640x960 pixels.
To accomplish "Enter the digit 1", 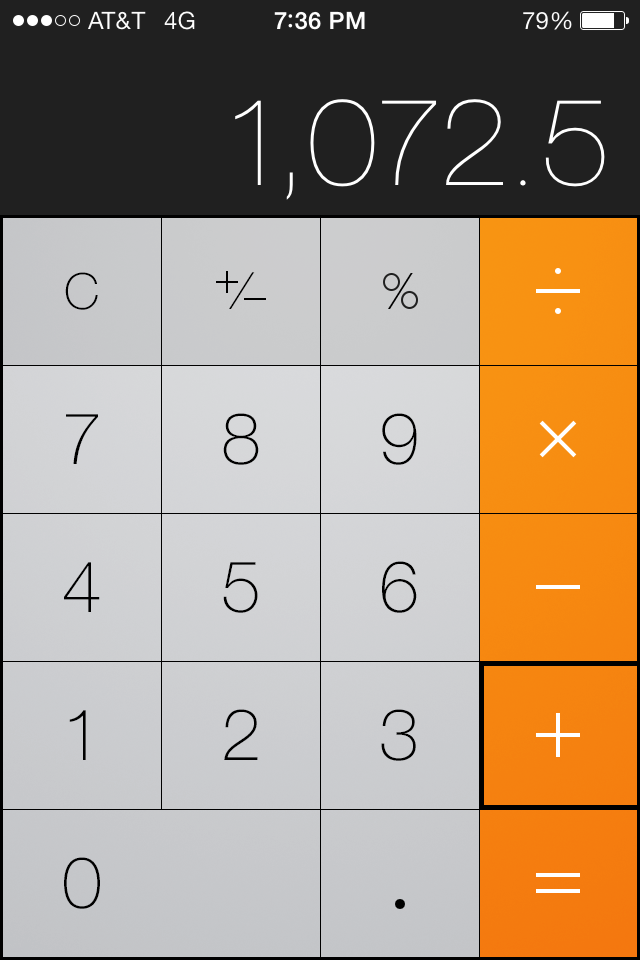I will (x=81, y=735).
